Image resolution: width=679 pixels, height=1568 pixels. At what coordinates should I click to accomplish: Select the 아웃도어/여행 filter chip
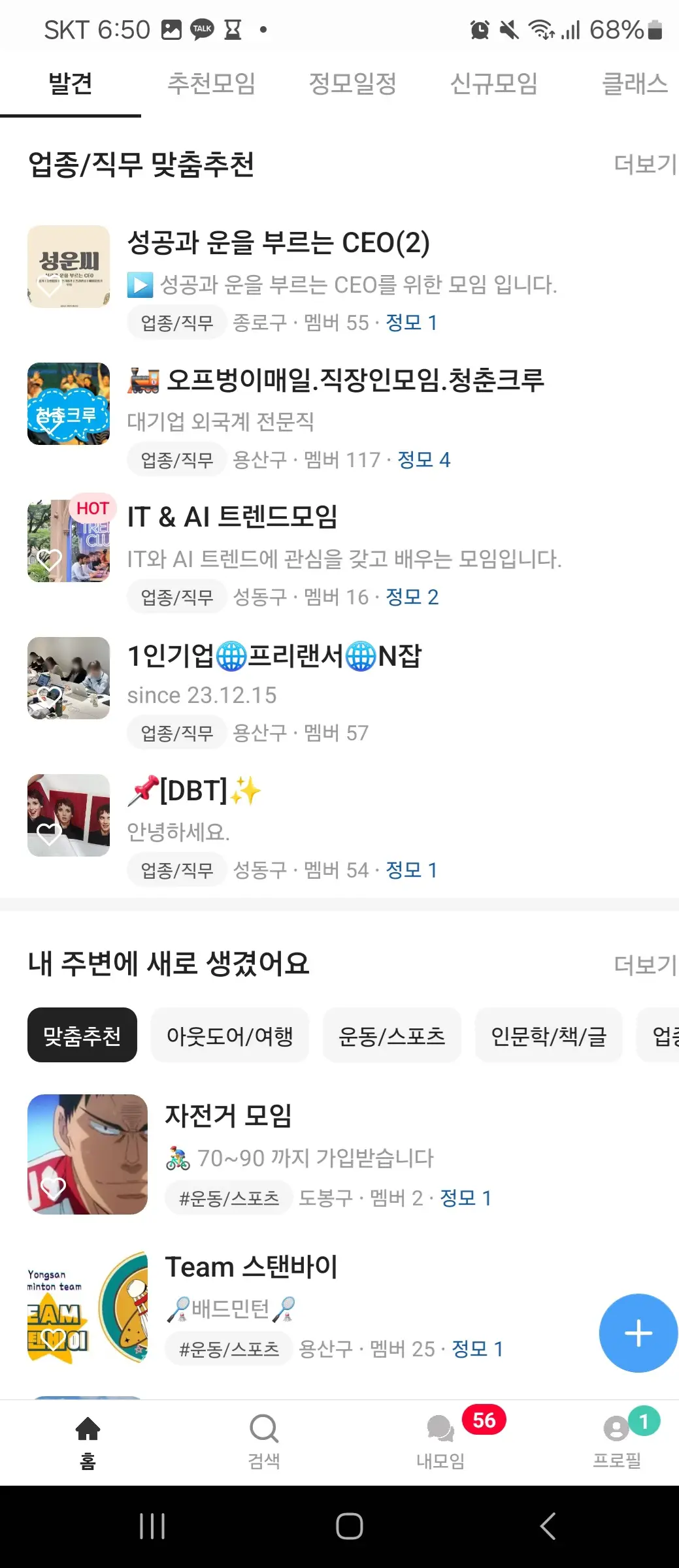click(x=229, y=1035)
